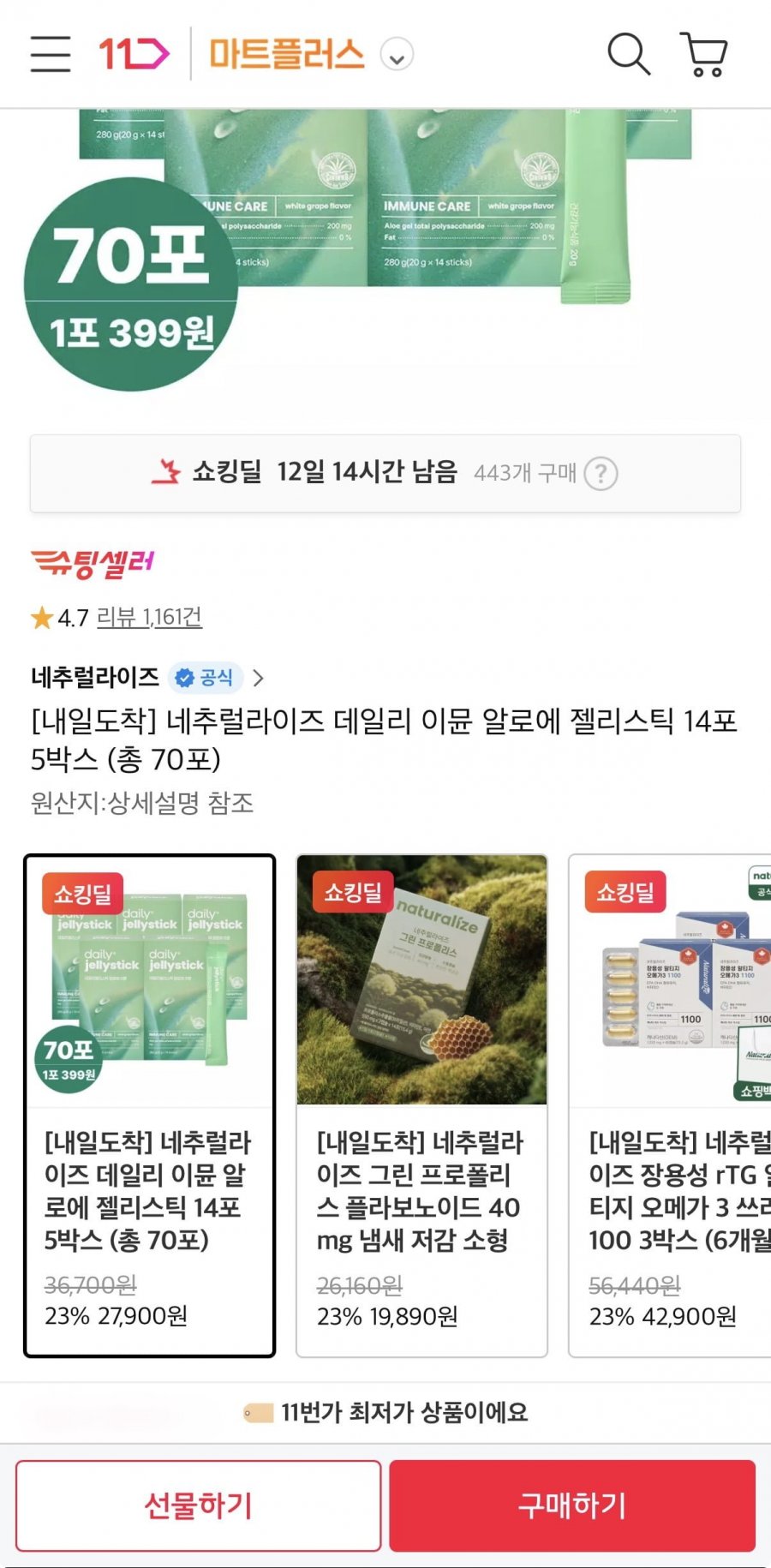This screenshot has width=771, height=1568.
Task: Open 리뷰 1,161건 link
Action: point(149,617)
